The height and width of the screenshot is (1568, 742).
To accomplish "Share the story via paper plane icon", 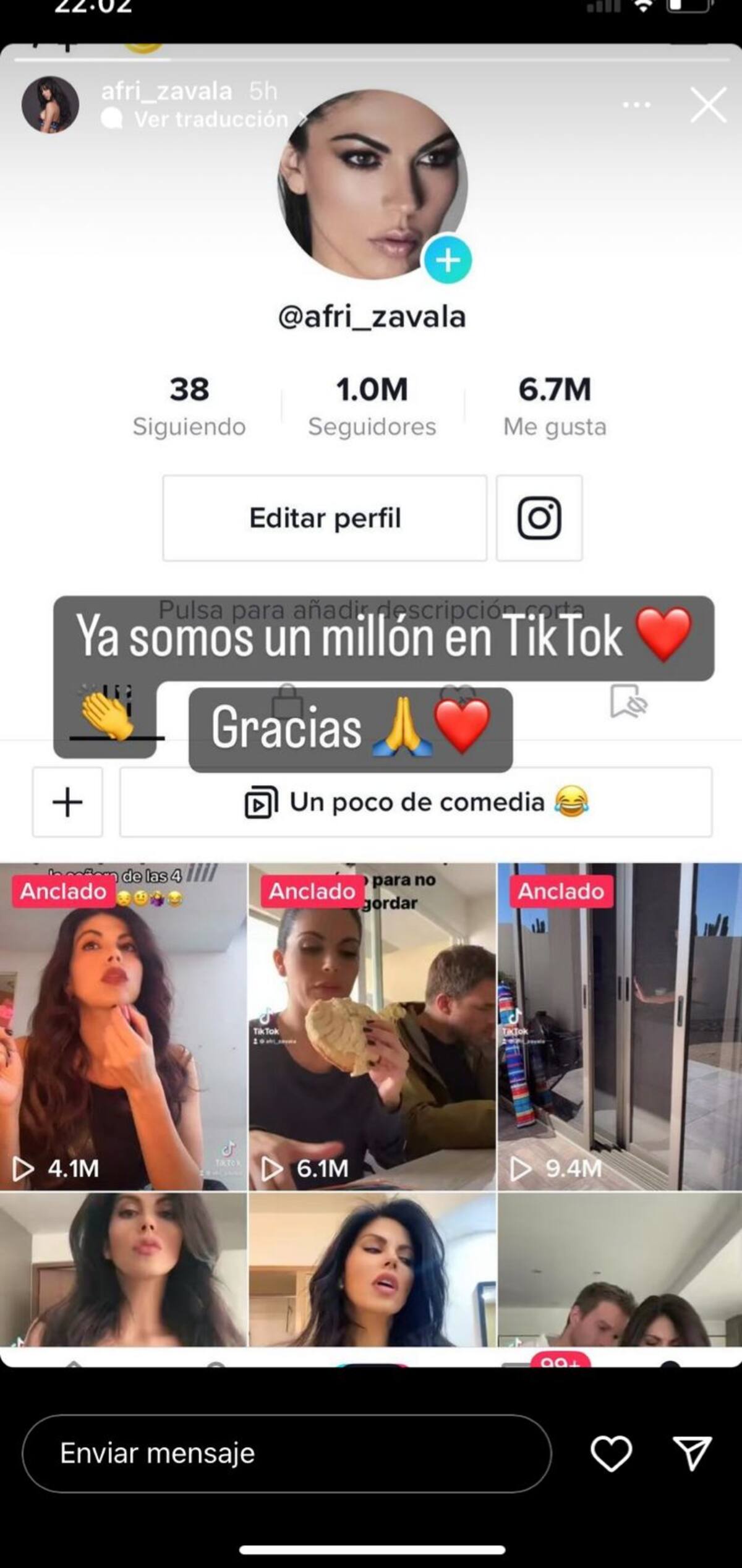I will click(692, 1453).
